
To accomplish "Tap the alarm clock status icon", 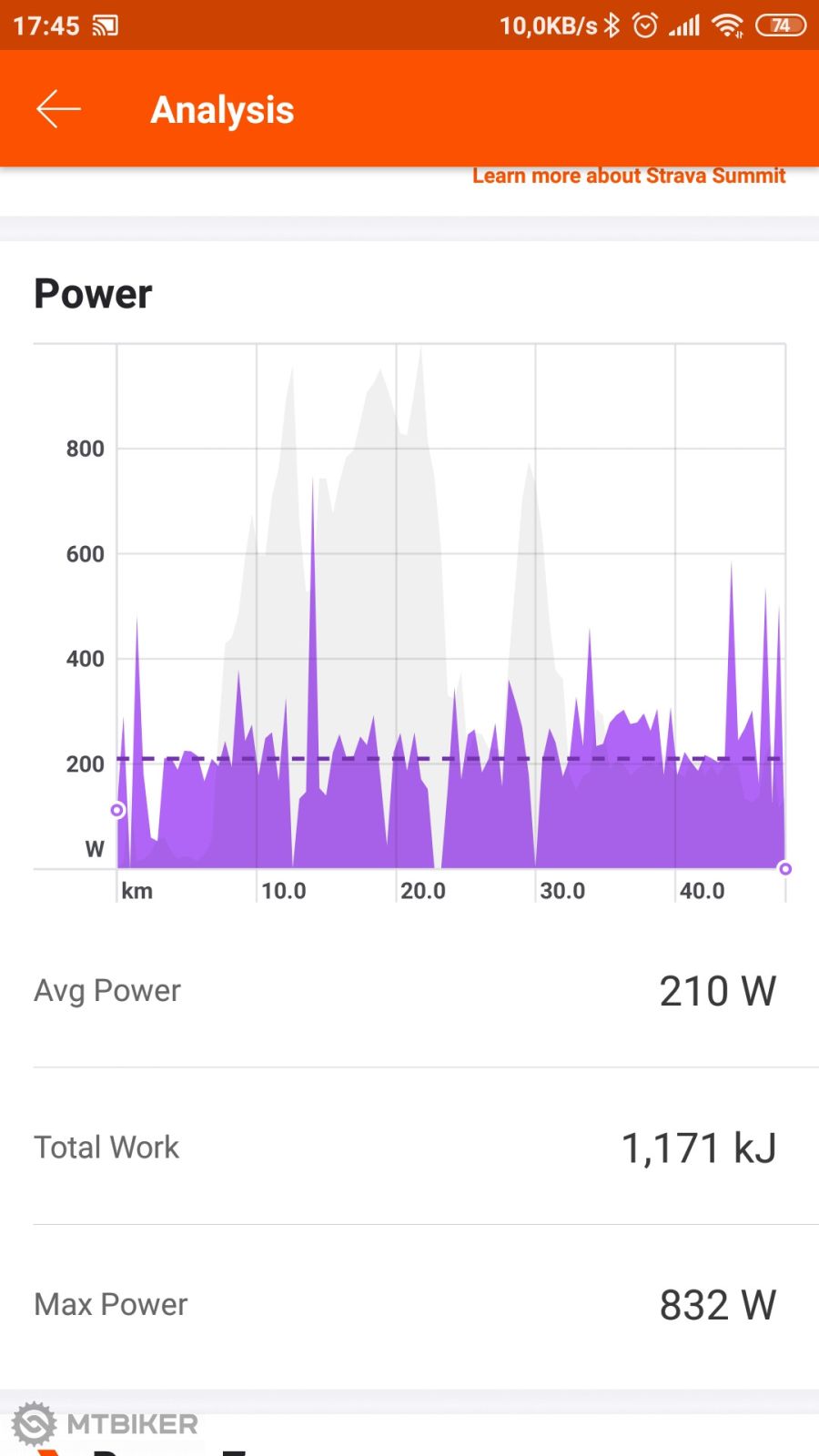I will [x=644, y=25].
